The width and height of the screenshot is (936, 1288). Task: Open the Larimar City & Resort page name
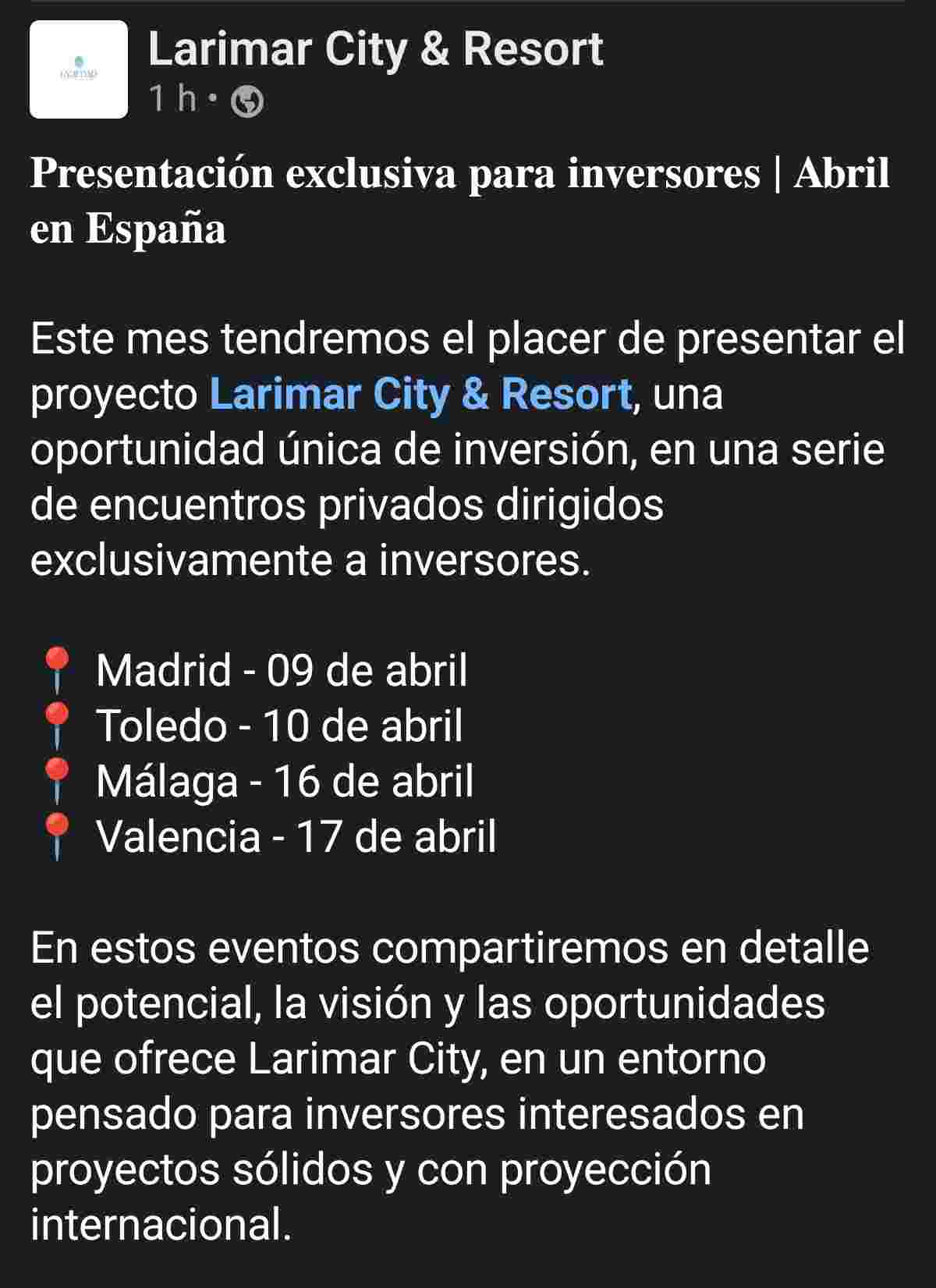pos(375,49)
